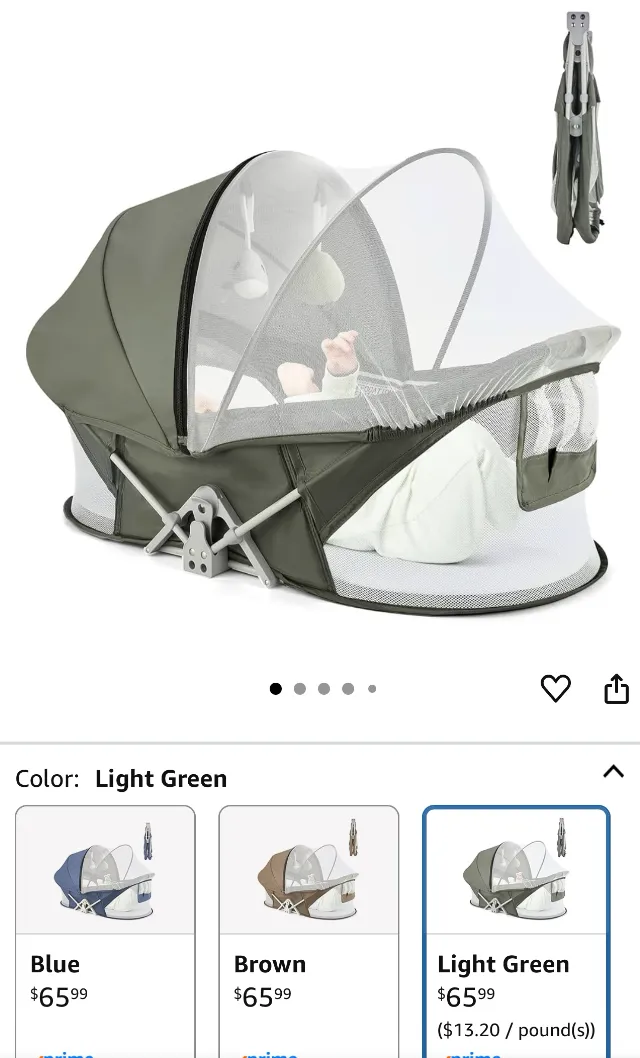This screenshot has height=1058, width=640.
Task: Select the Light Green color option
Action: point(516,930)
